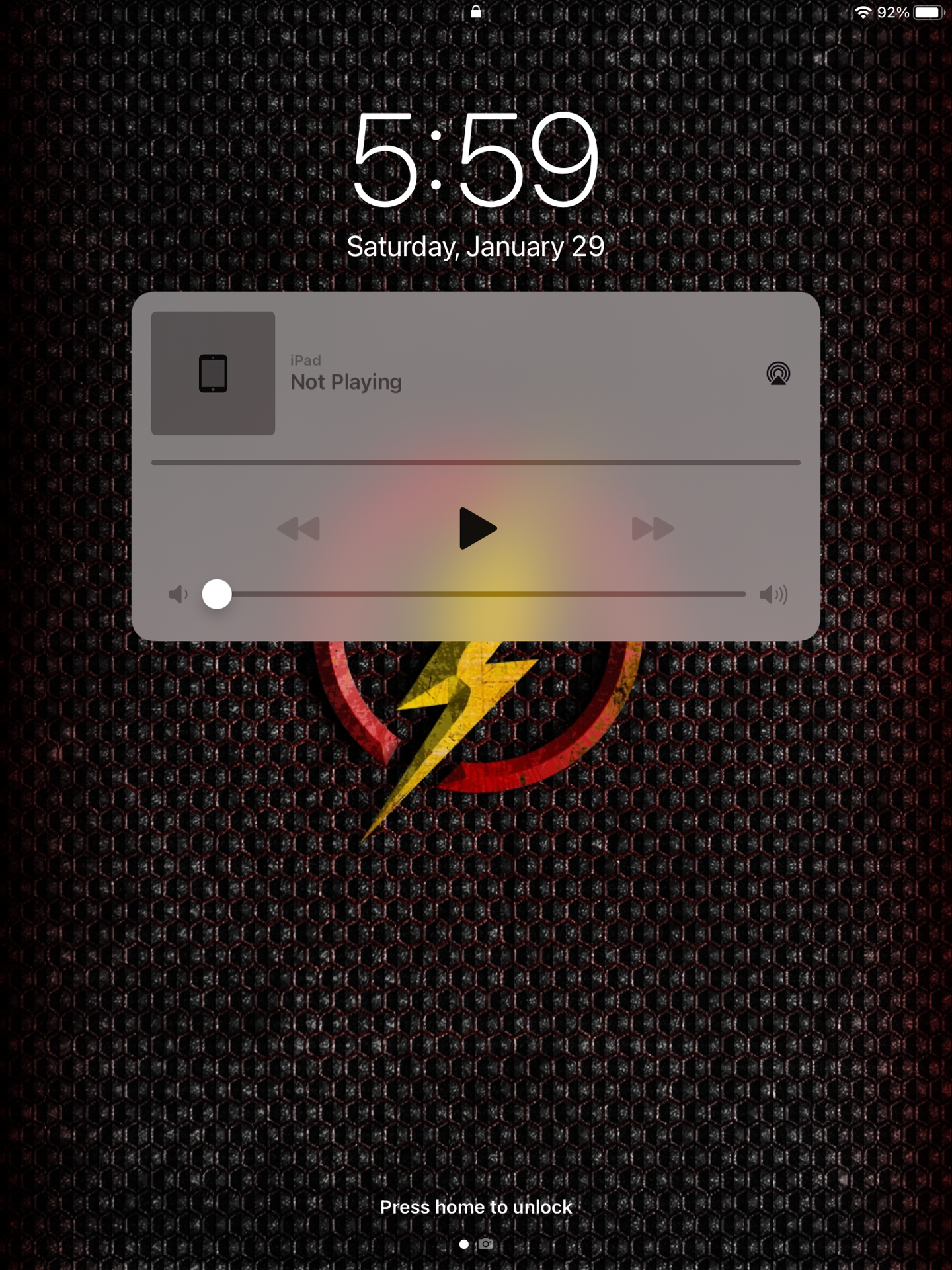Tap the rewind button

[x=299, y=529]
